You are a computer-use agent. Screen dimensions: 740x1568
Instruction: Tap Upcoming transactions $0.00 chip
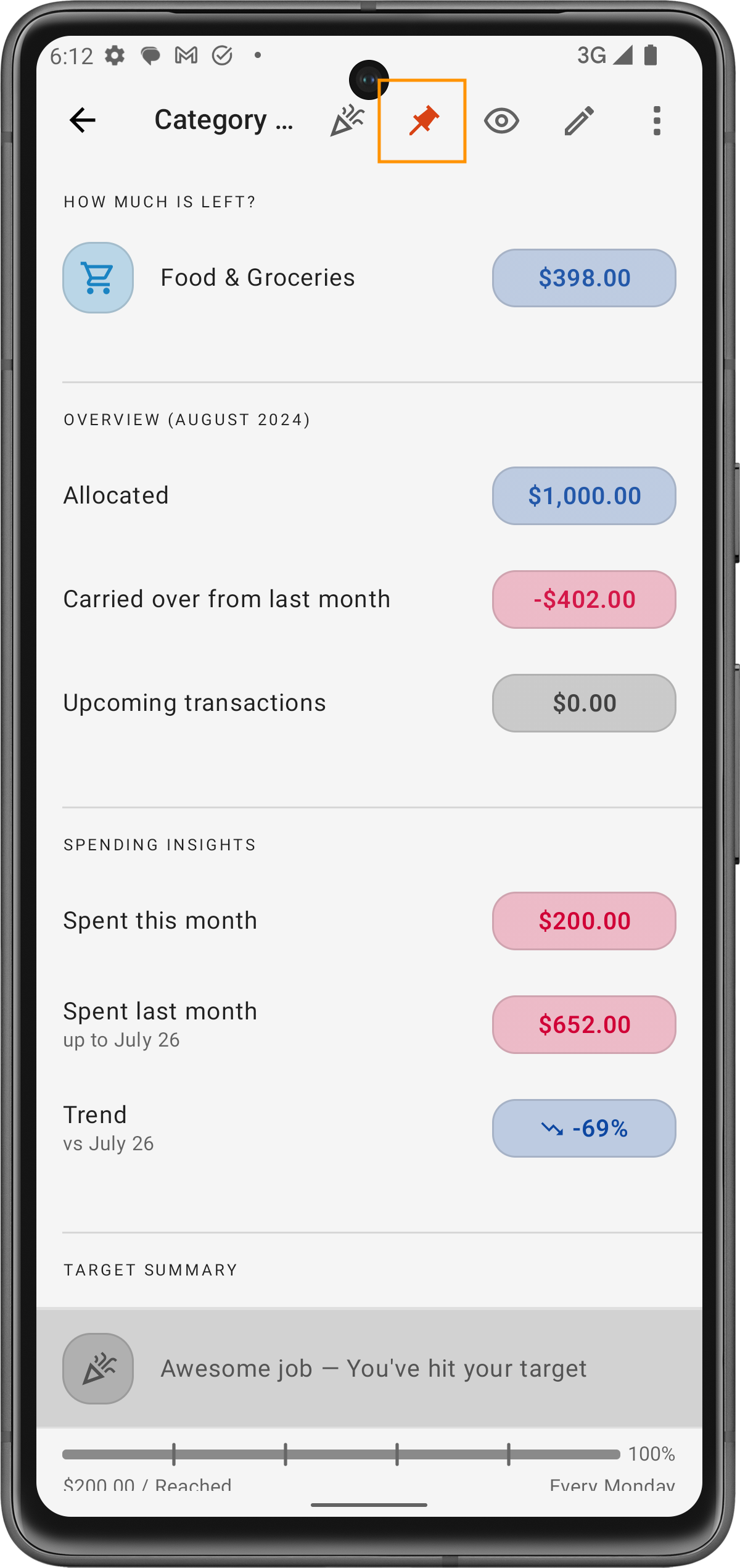[583, 703]
